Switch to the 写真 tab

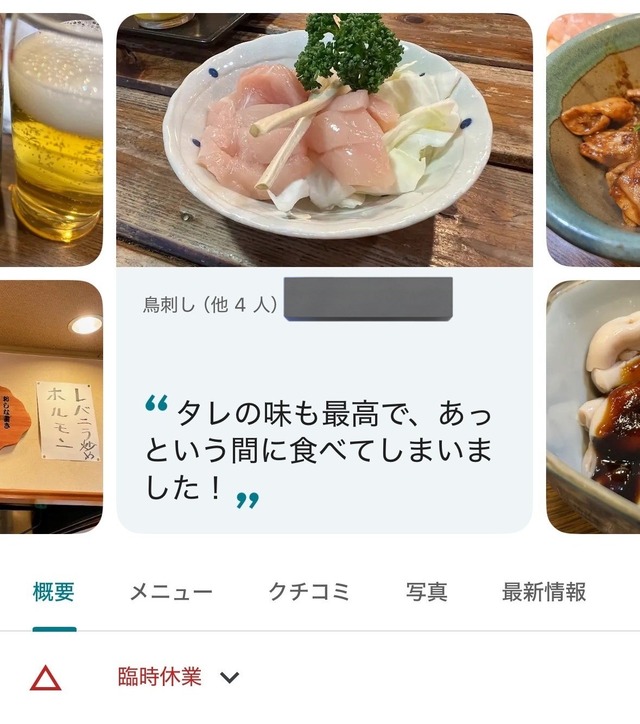(427, 592)
